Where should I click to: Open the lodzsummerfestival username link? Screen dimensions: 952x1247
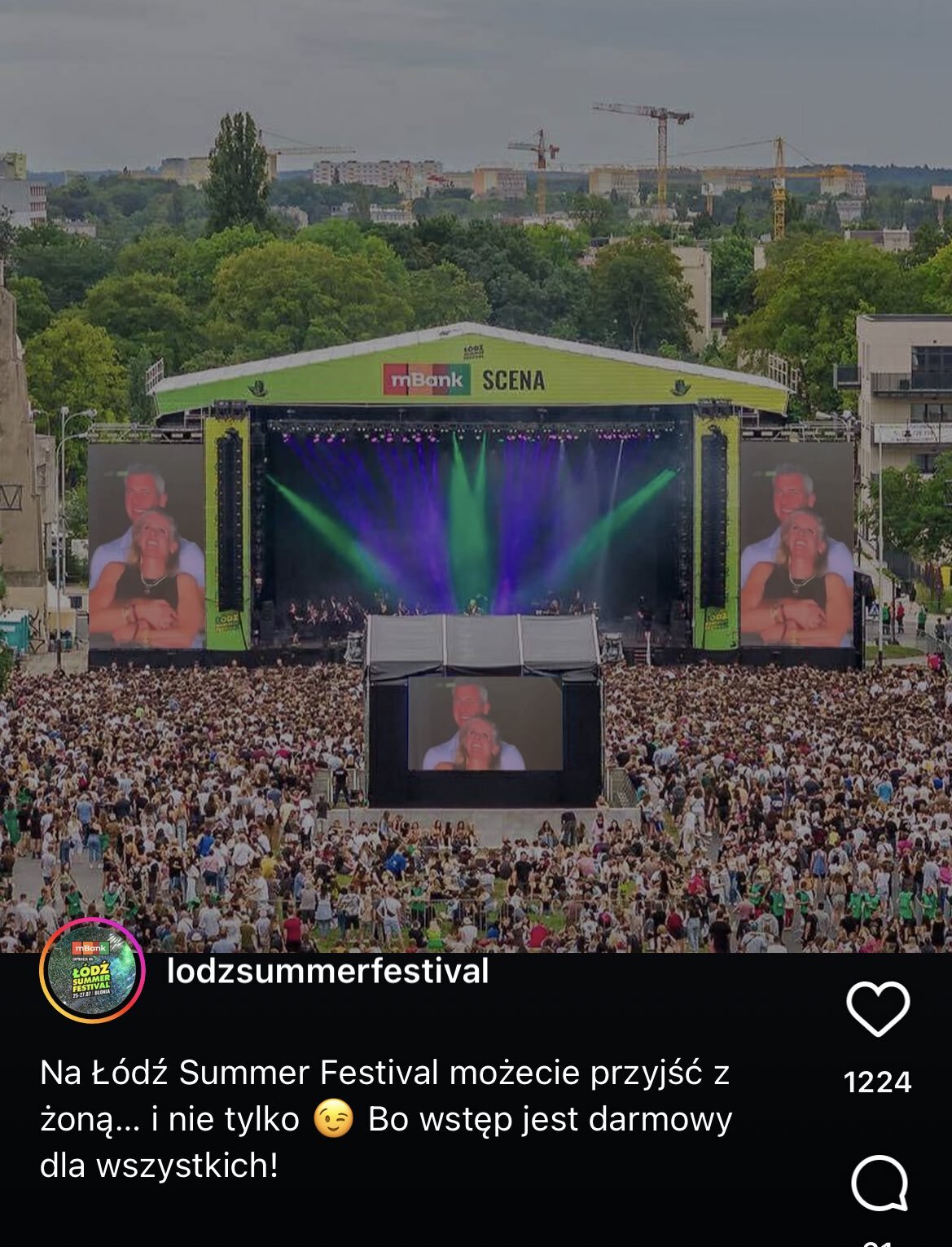[x=327, y=972]
